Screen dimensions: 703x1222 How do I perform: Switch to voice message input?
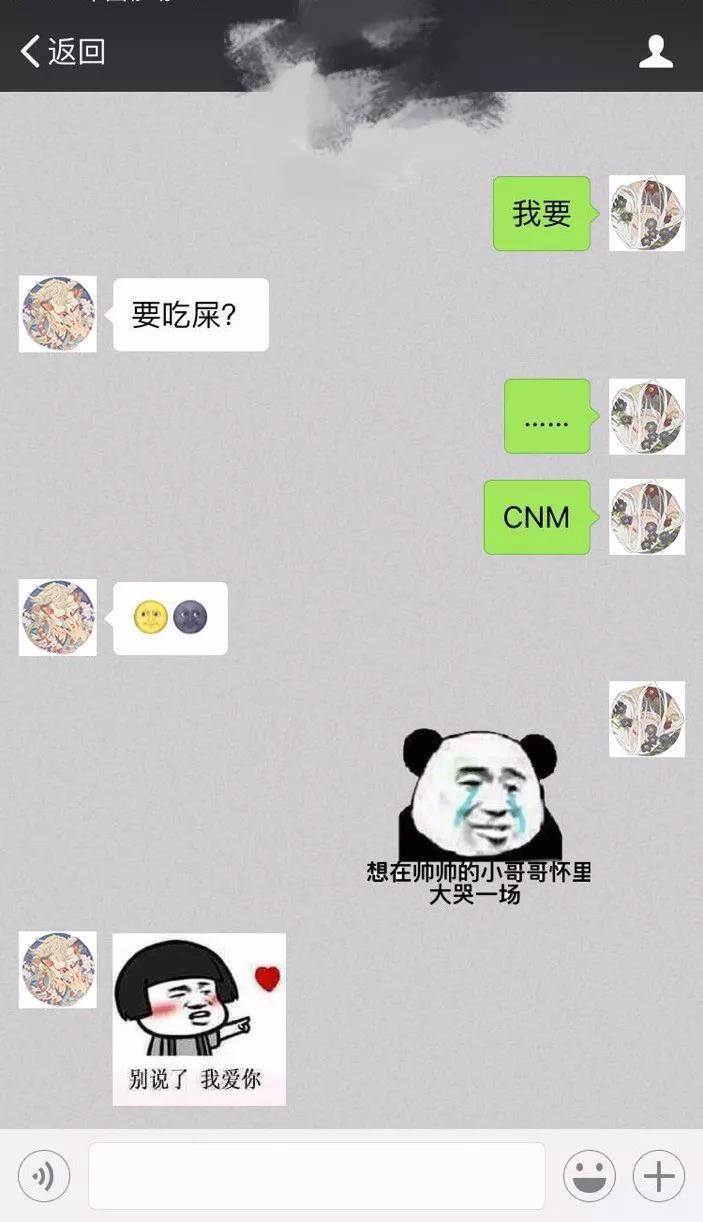pyautogui.click(x=44, y=1176)
